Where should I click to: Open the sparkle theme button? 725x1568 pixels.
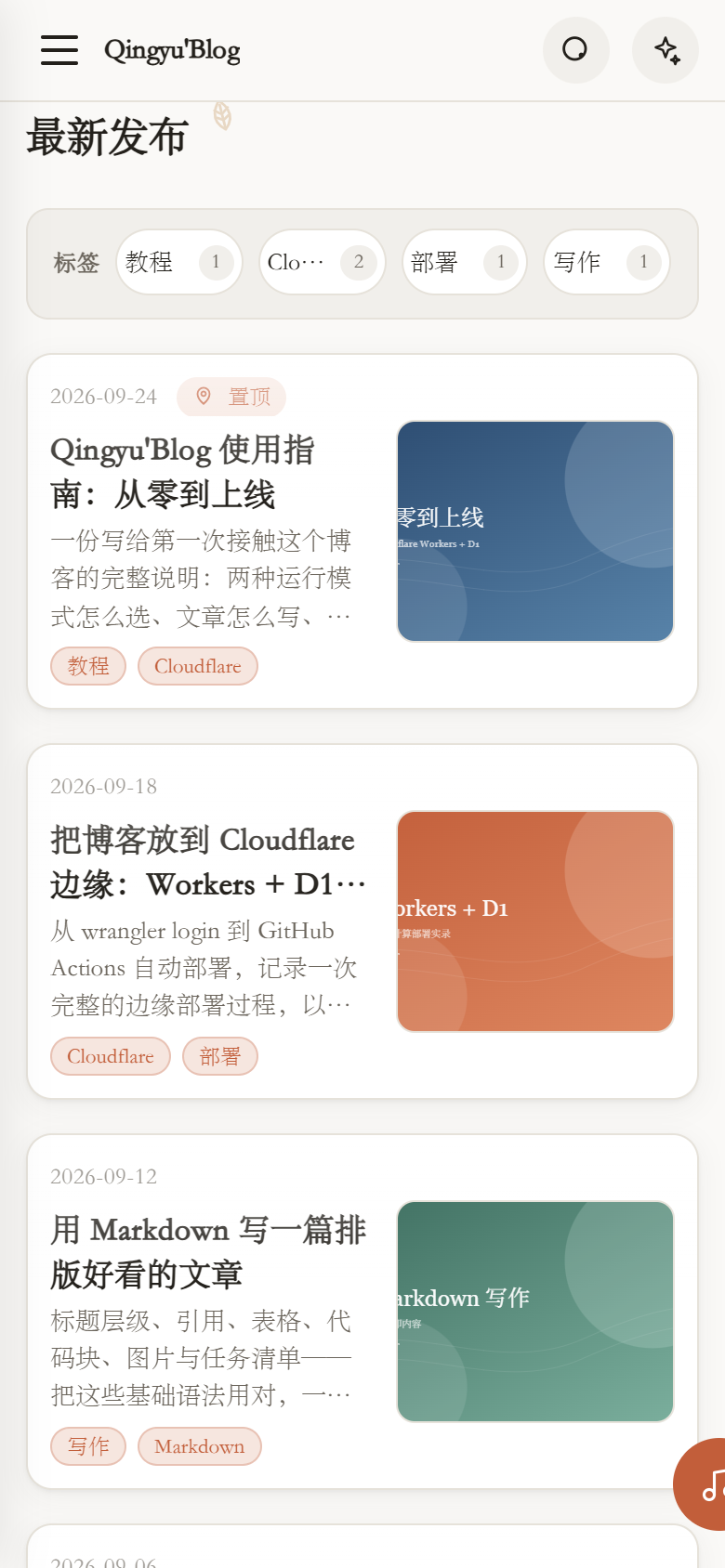click(x=666, y=49)
